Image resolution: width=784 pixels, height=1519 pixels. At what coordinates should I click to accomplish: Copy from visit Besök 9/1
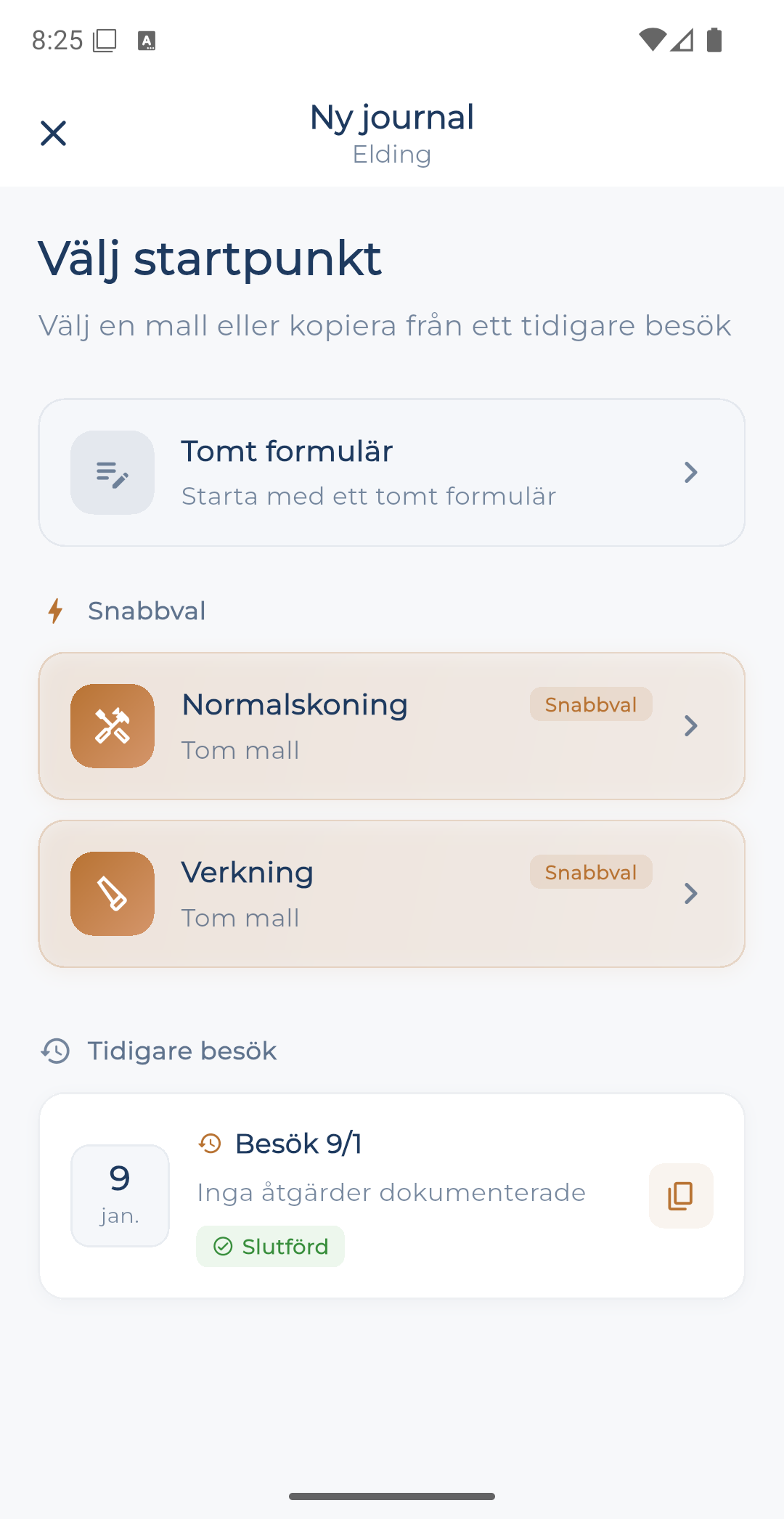point(680,1196)
